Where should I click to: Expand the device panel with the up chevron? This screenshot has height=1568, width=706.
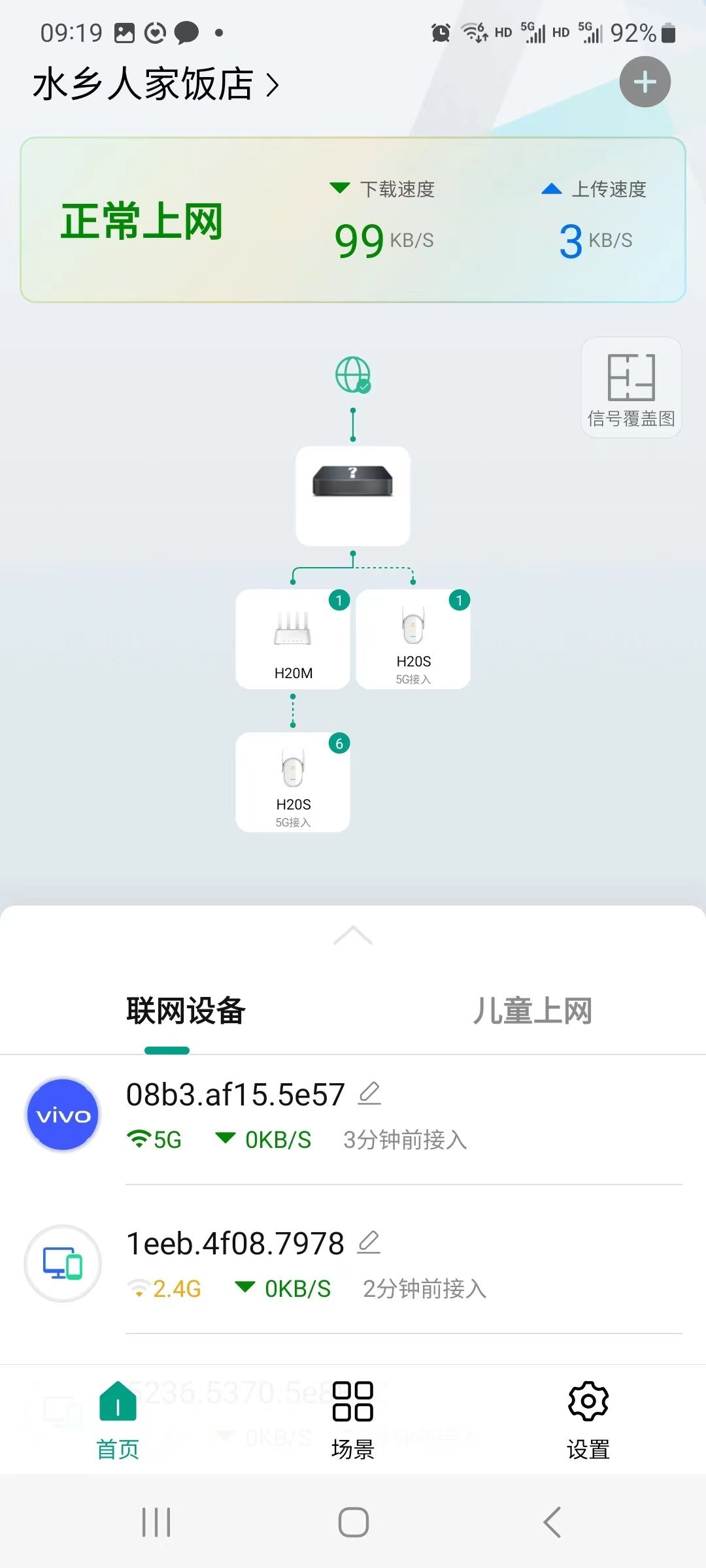[x=353, y=936]
